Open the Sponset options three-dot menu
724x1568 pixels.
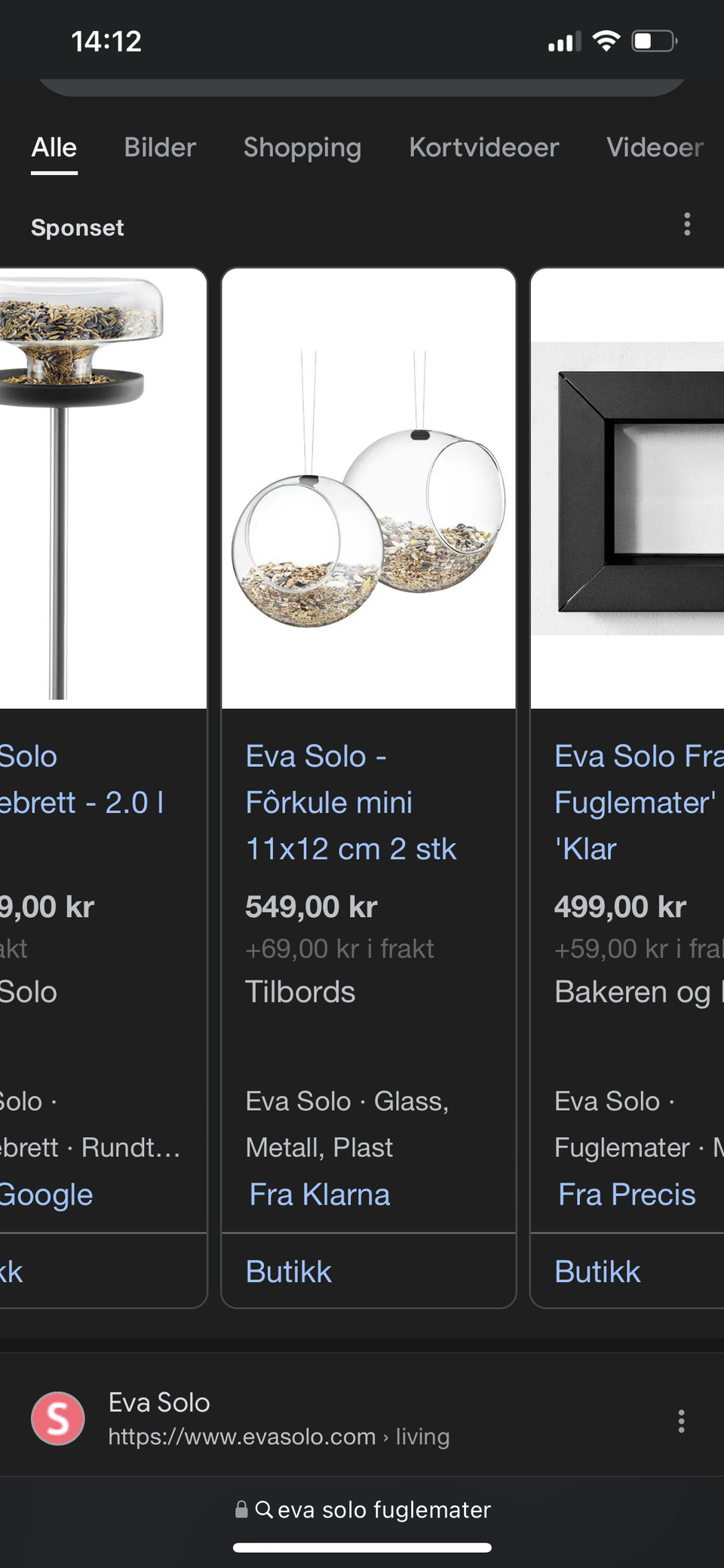click(x=686, y=224)
